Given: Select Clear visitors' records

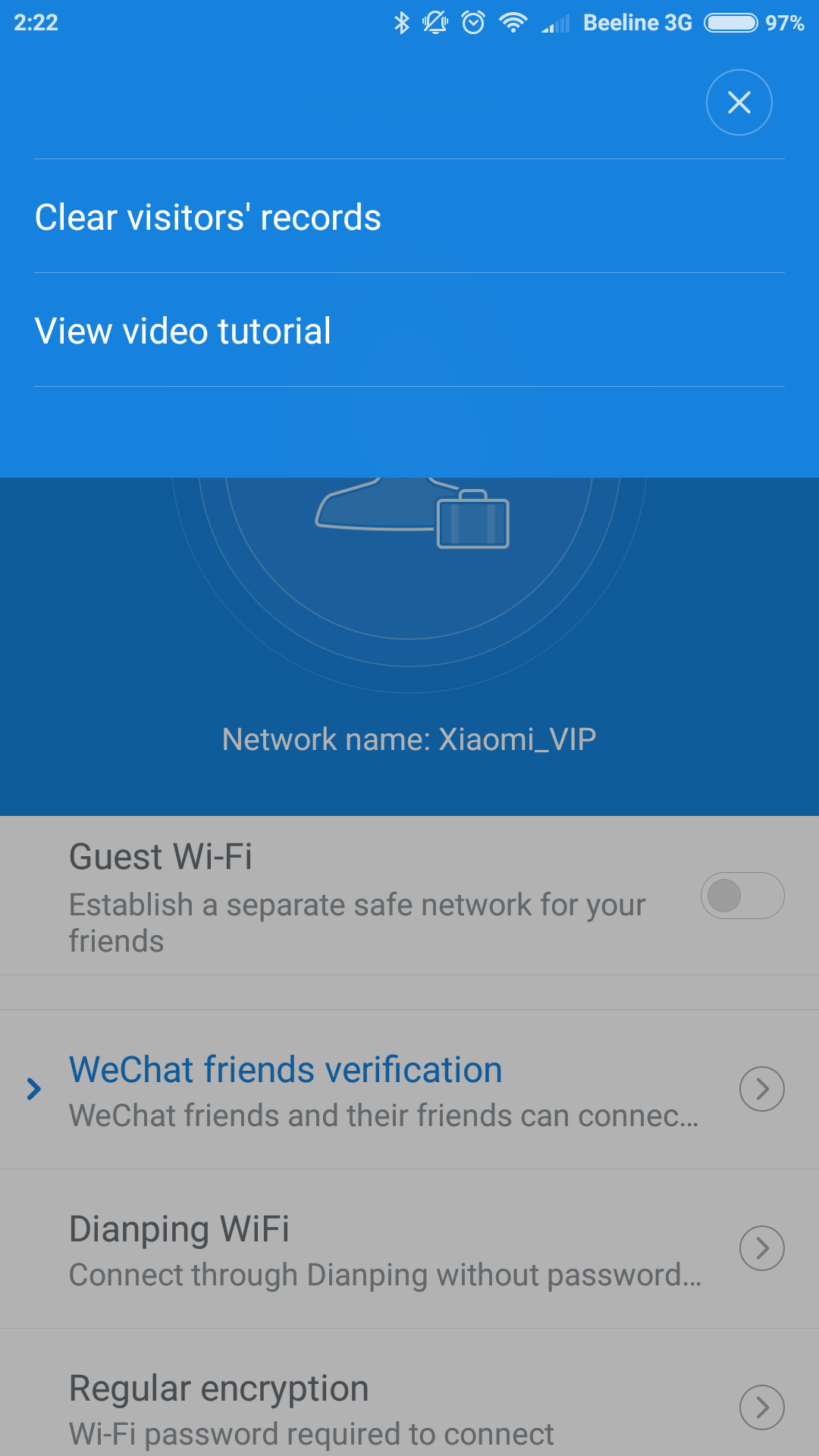Looking at the screenshot, I should [409, 217].
